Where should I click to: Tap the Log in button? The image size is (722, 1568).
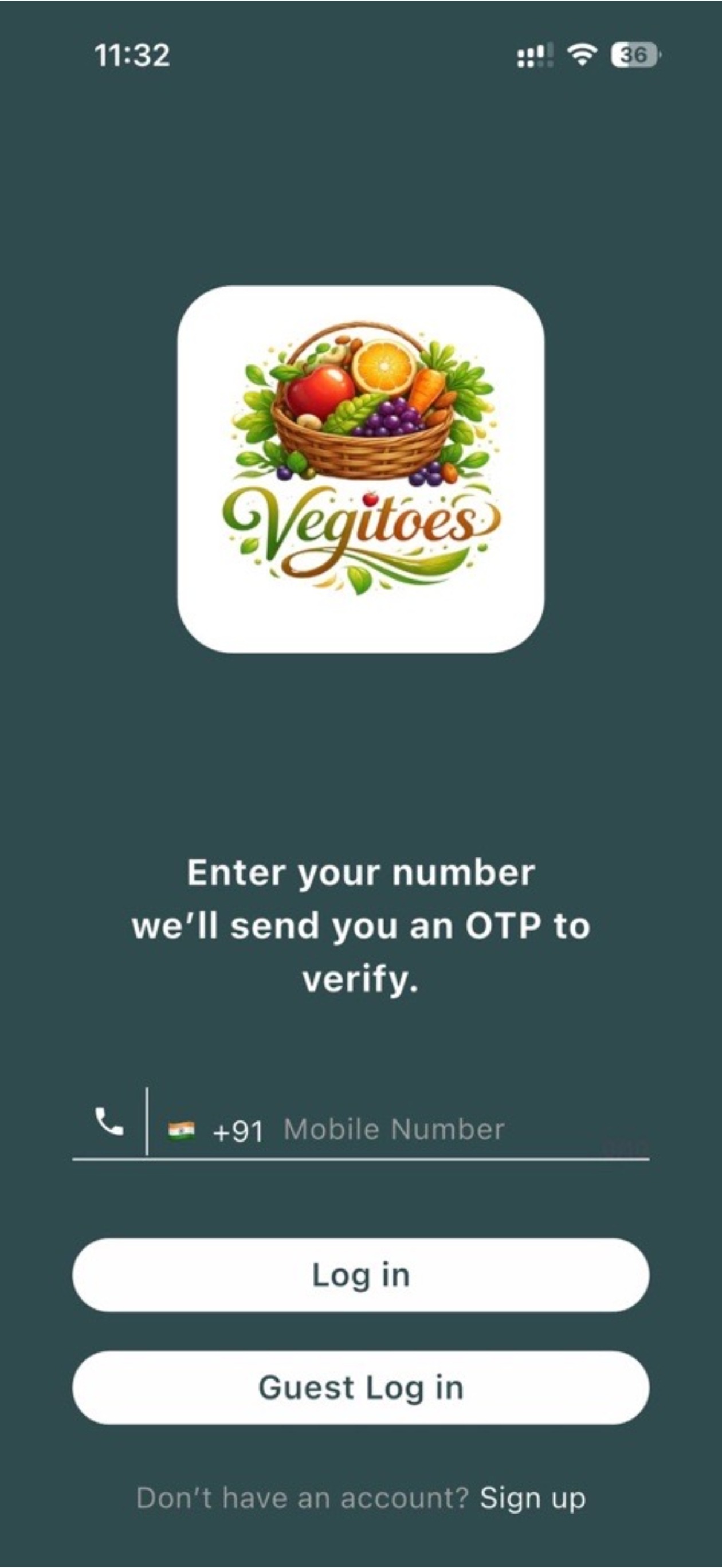point(361,1275)
